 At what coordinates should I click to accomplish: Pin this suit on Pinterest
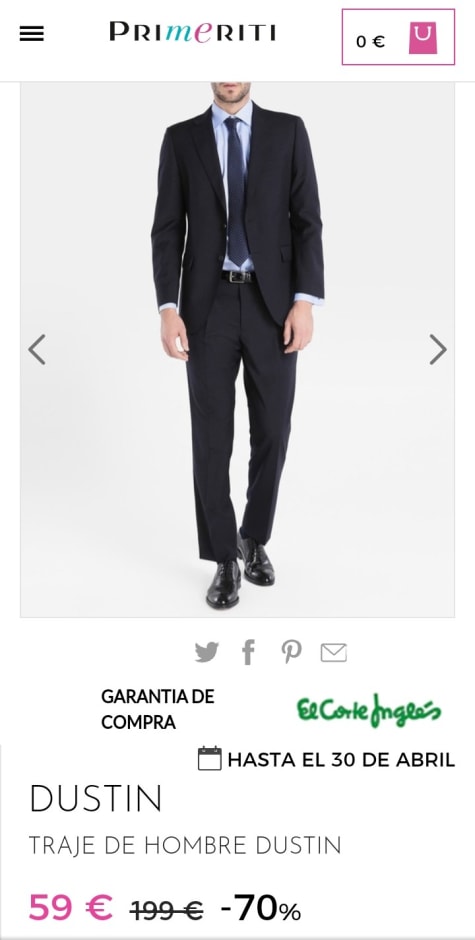coord(291,652)
